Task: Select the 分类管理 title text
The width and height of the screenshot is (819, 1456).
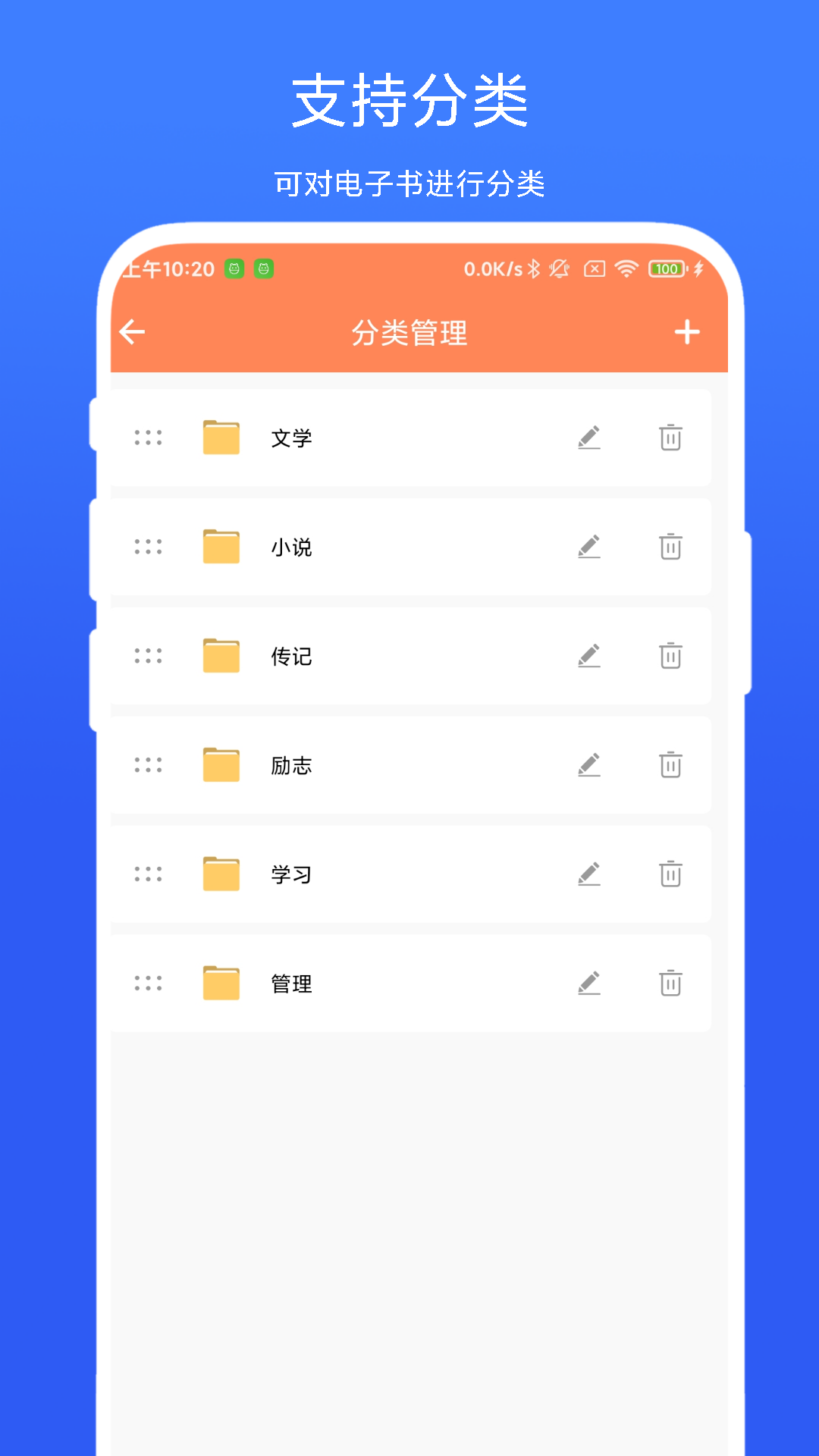Action: coord(409,331)
